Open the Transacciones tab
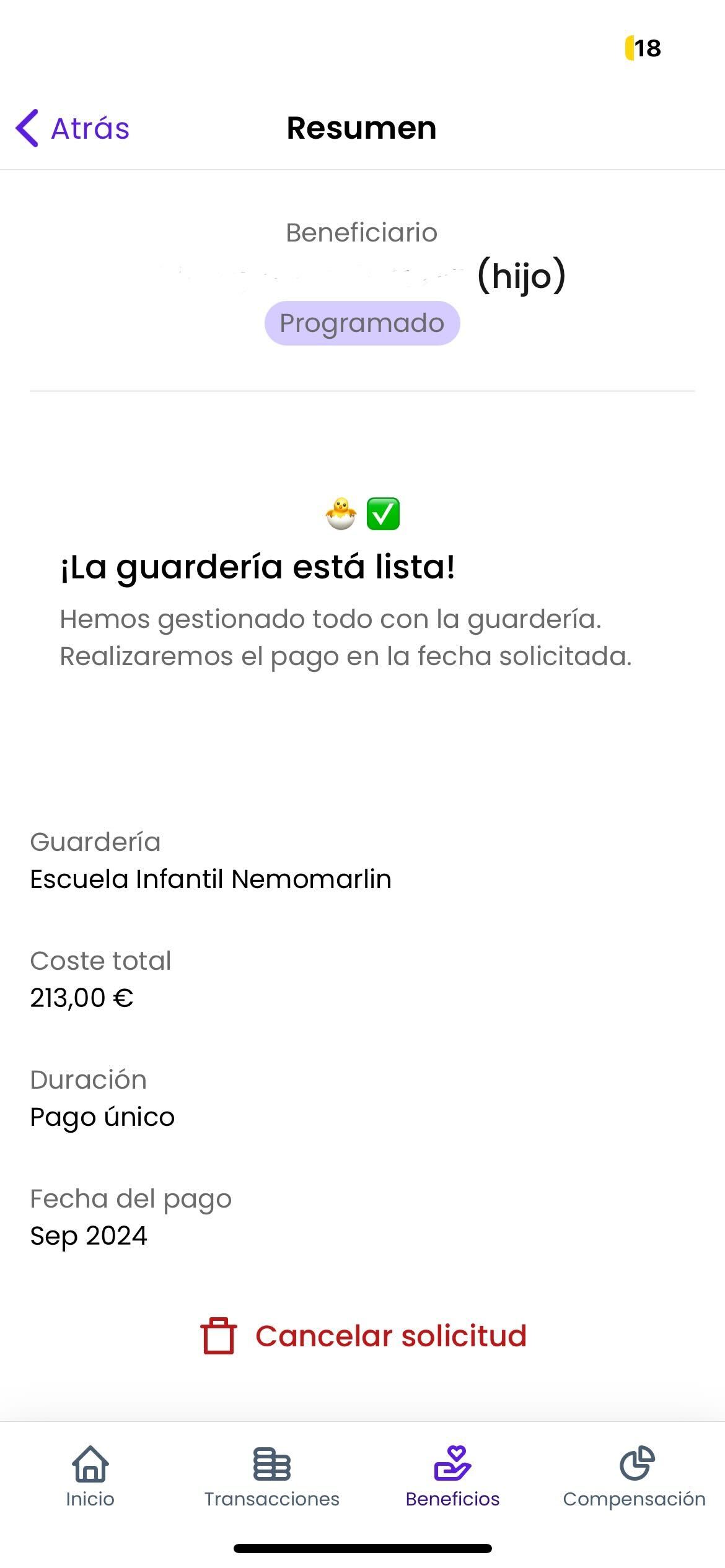Screen dimensions: 725x1568 point(272,1477)
